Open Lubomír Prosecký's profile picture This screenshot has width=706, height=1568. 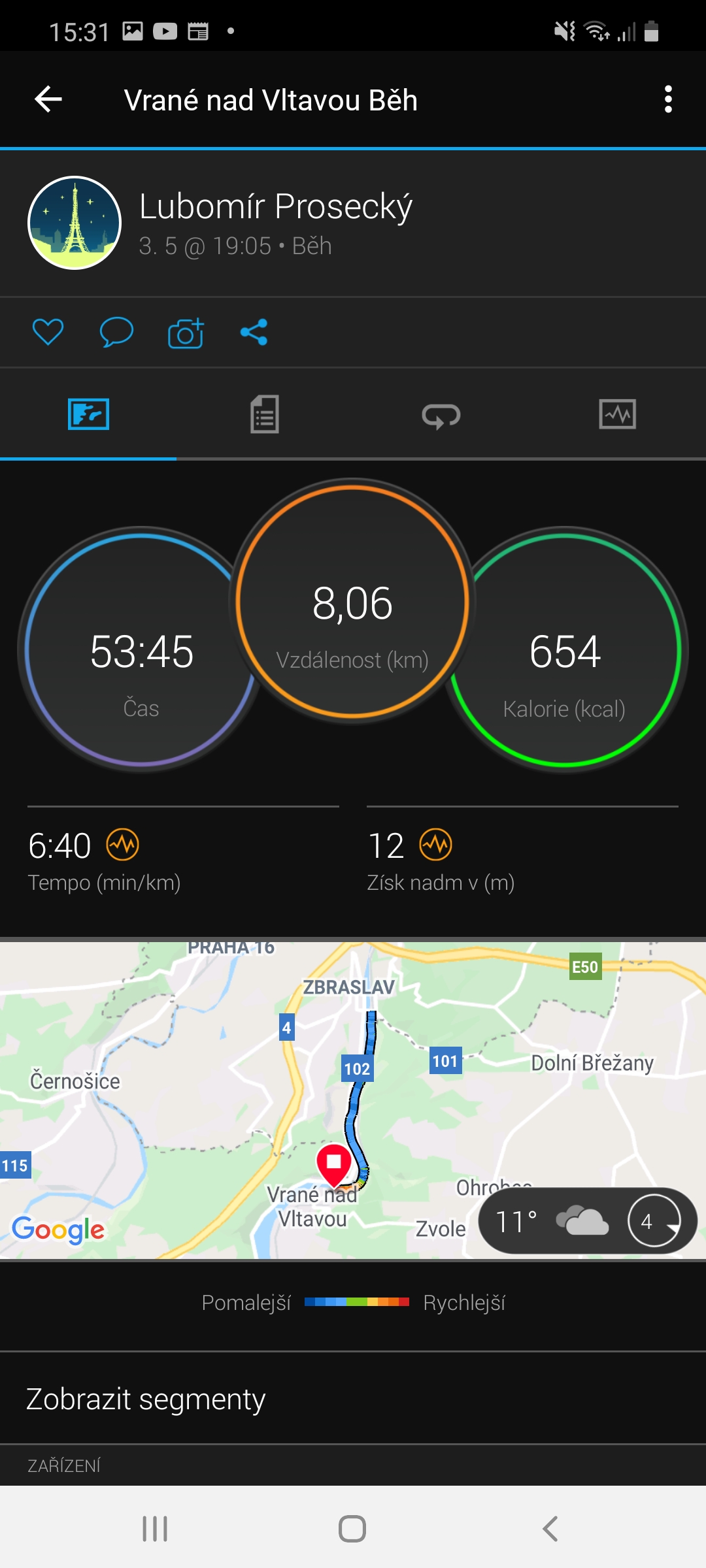[75, 223]
